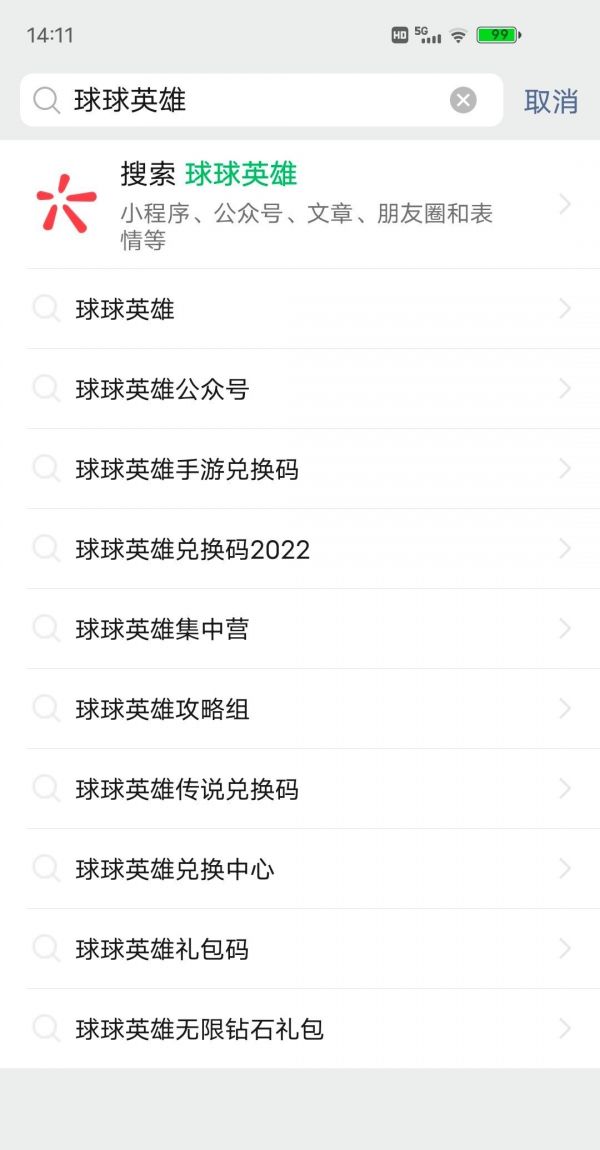The width and height of the screenshot is (600, 1150).
Task: Select 球球英雄兑换码2022 from the suggestions
Action: tap(300, 549)
